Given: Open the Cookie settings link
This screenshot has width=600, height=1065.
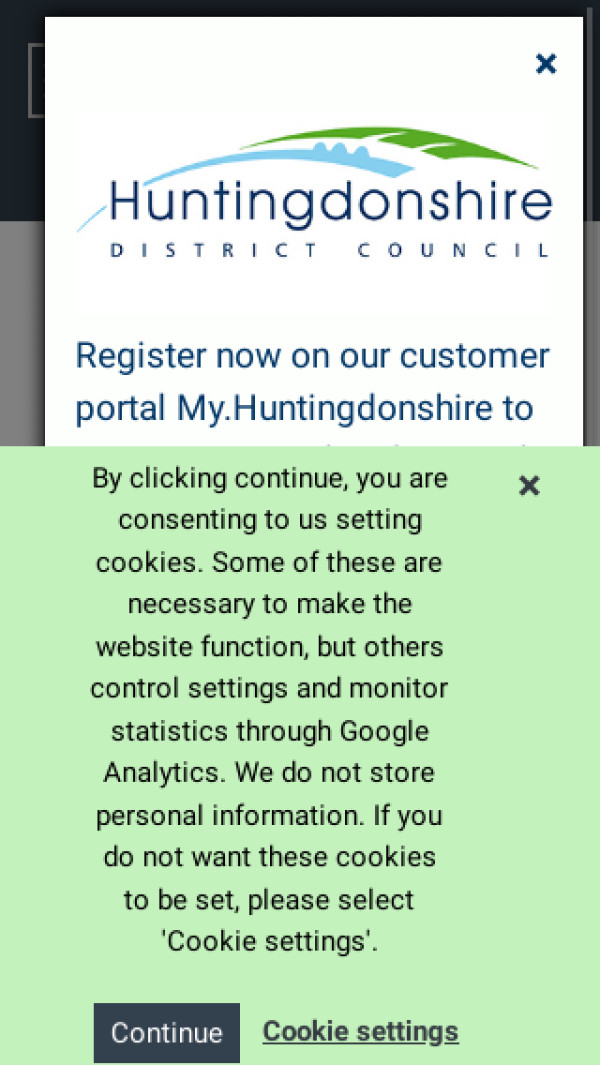Looking at the screenshot, I should coord(360,1030).
